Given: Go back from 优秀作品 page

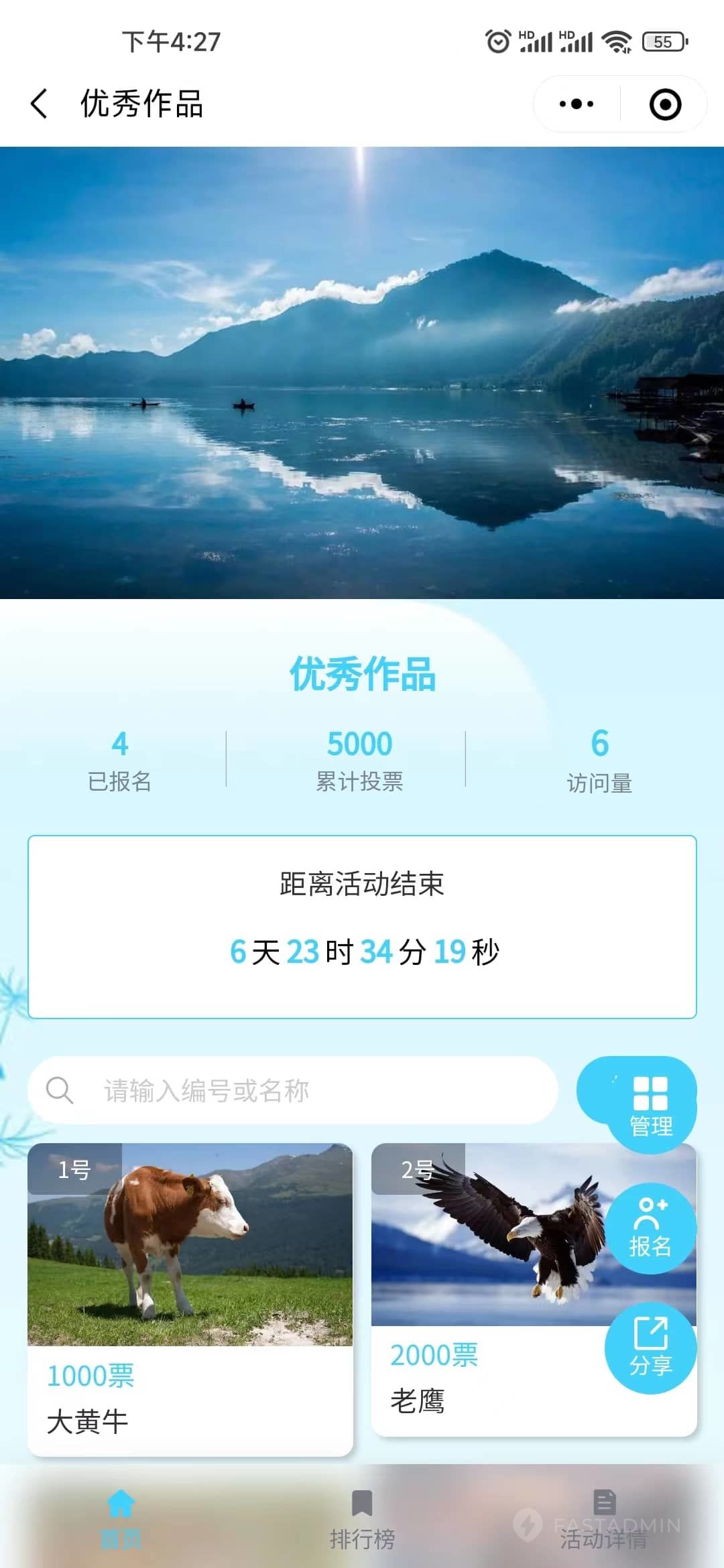Looking at the screenshot, I should coord(40,104).
